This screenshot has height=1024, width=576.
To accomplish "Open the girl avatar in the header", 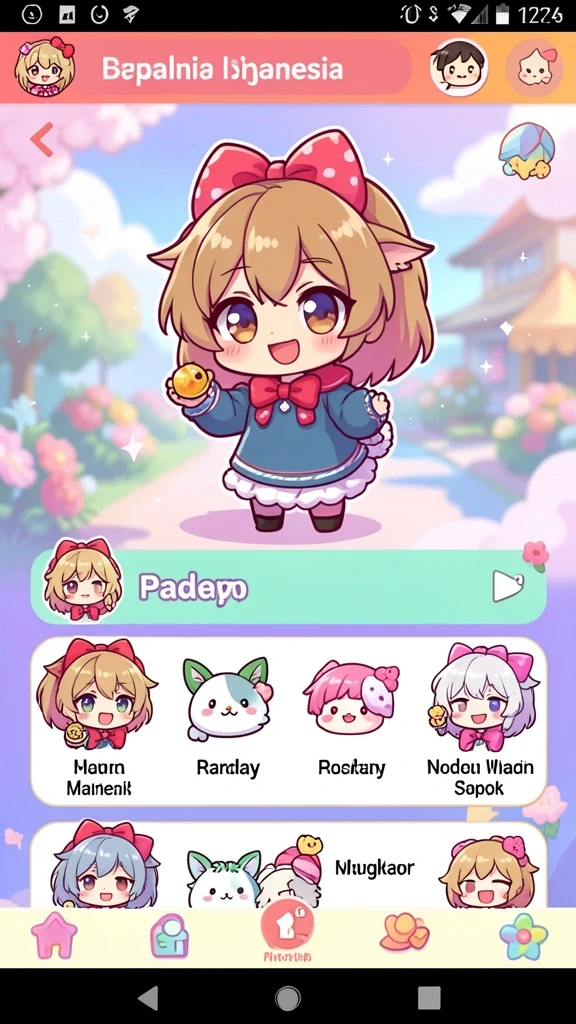I will tap(44, 66).
